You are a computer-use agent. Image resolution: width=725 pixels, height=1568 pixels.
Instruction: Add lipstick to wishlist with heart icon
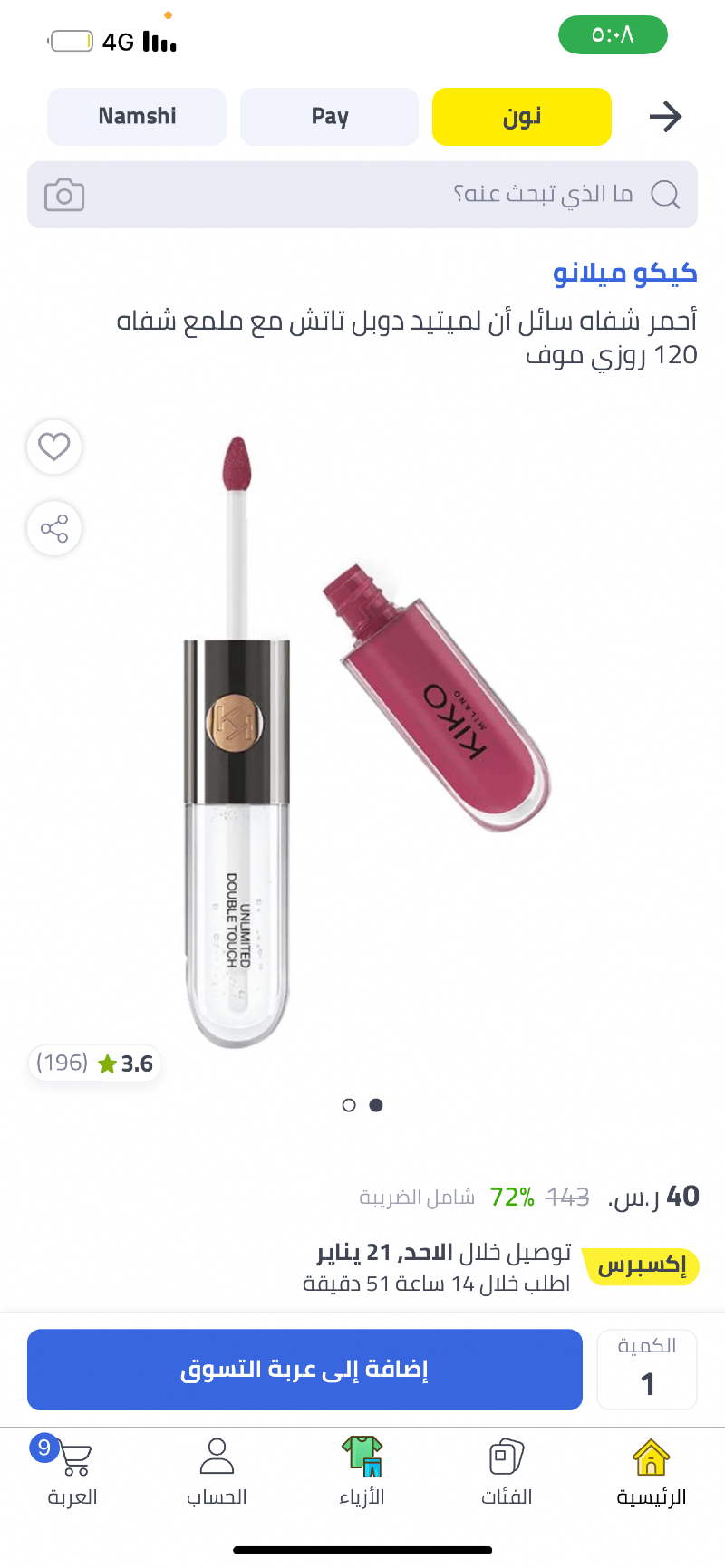pyautogui.click(x=54, y=447)
